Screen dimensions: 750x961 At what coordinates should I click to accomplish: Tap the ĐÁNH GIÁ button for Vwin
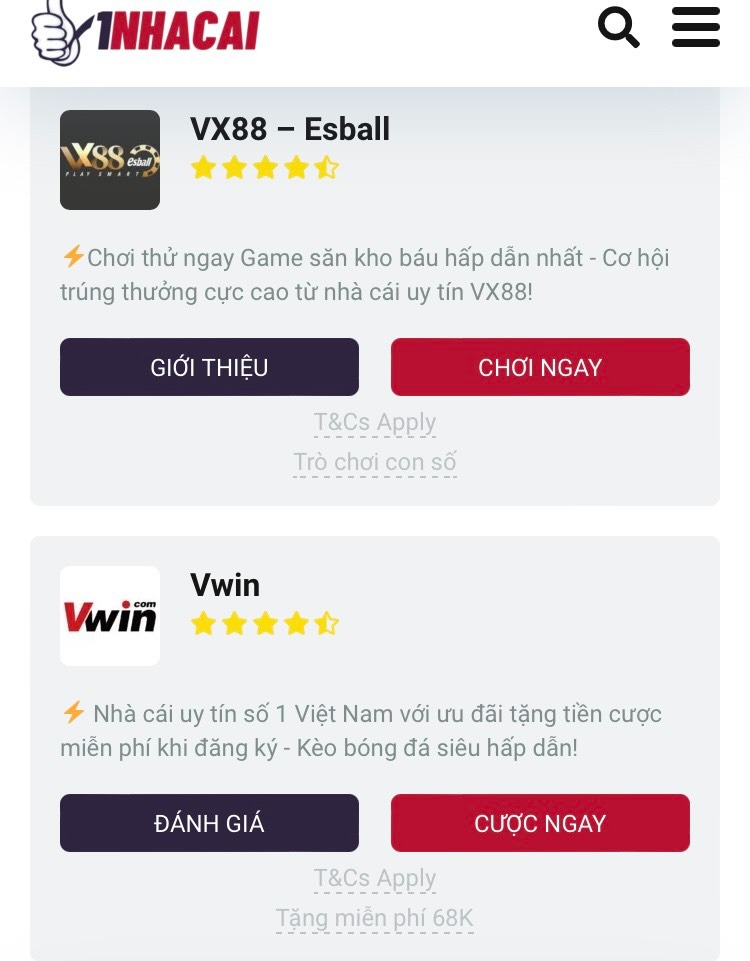(209, 823)
